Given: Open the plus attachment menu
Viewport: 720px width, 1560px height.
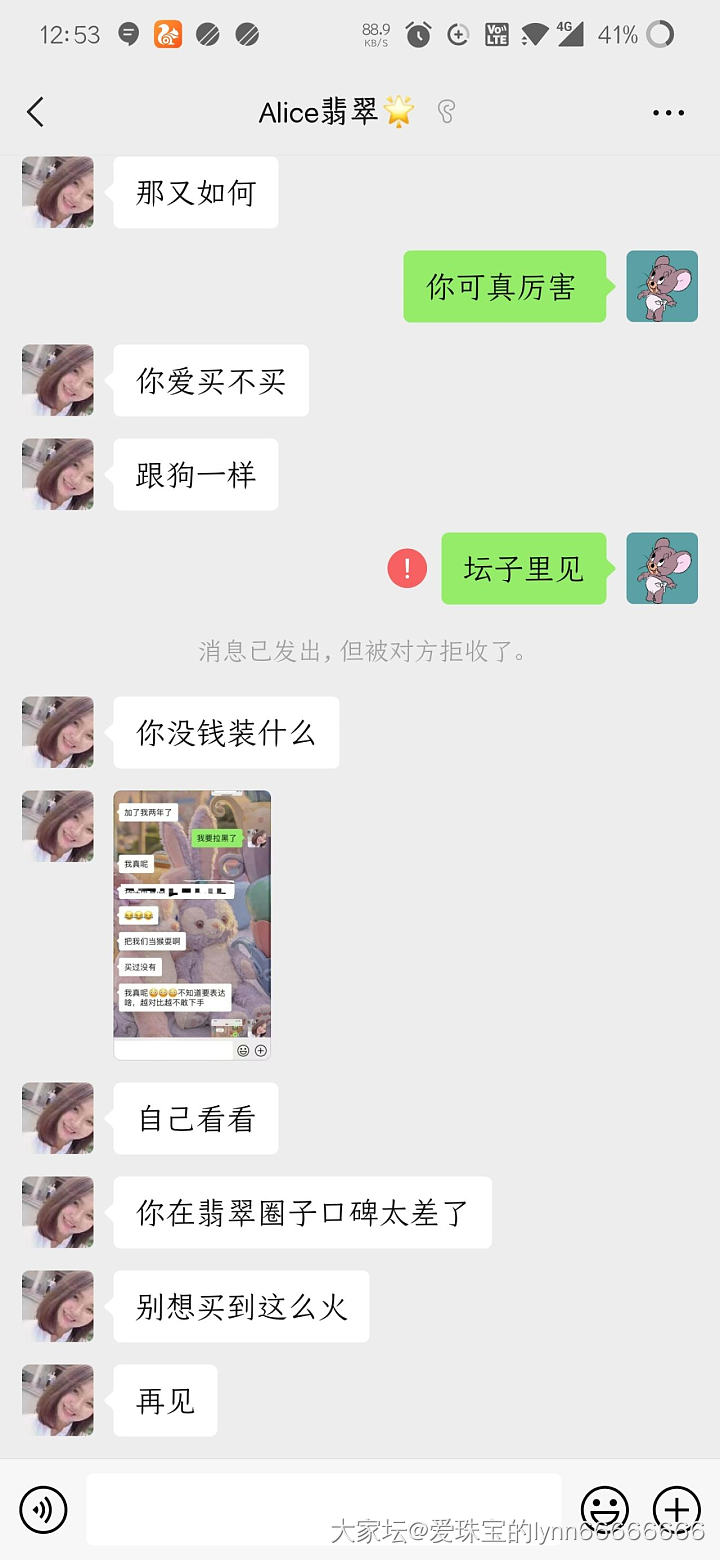Looking at the screenshot, I should pyautogui.click(x=677, y=1509).
